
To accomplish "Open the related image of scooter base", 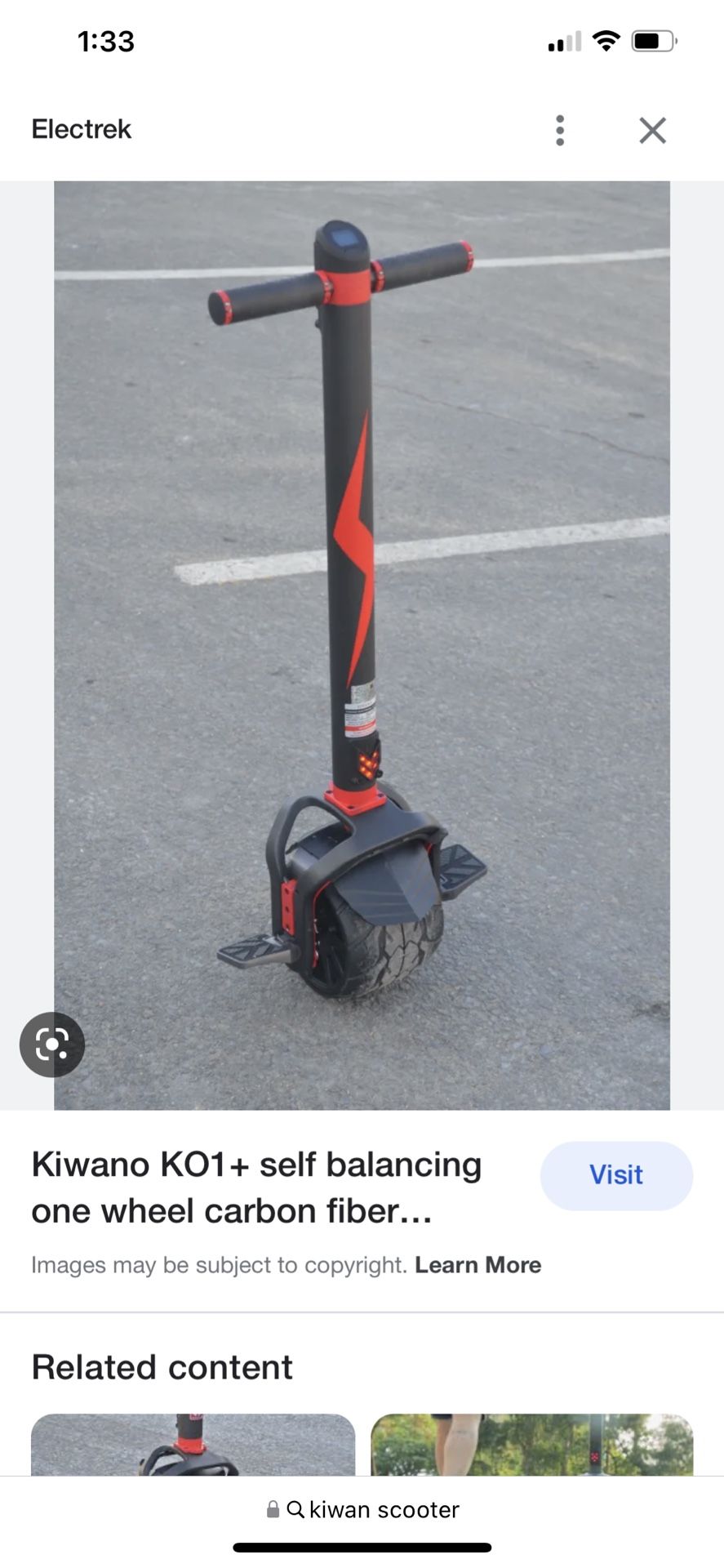I will click(193, 1444).
